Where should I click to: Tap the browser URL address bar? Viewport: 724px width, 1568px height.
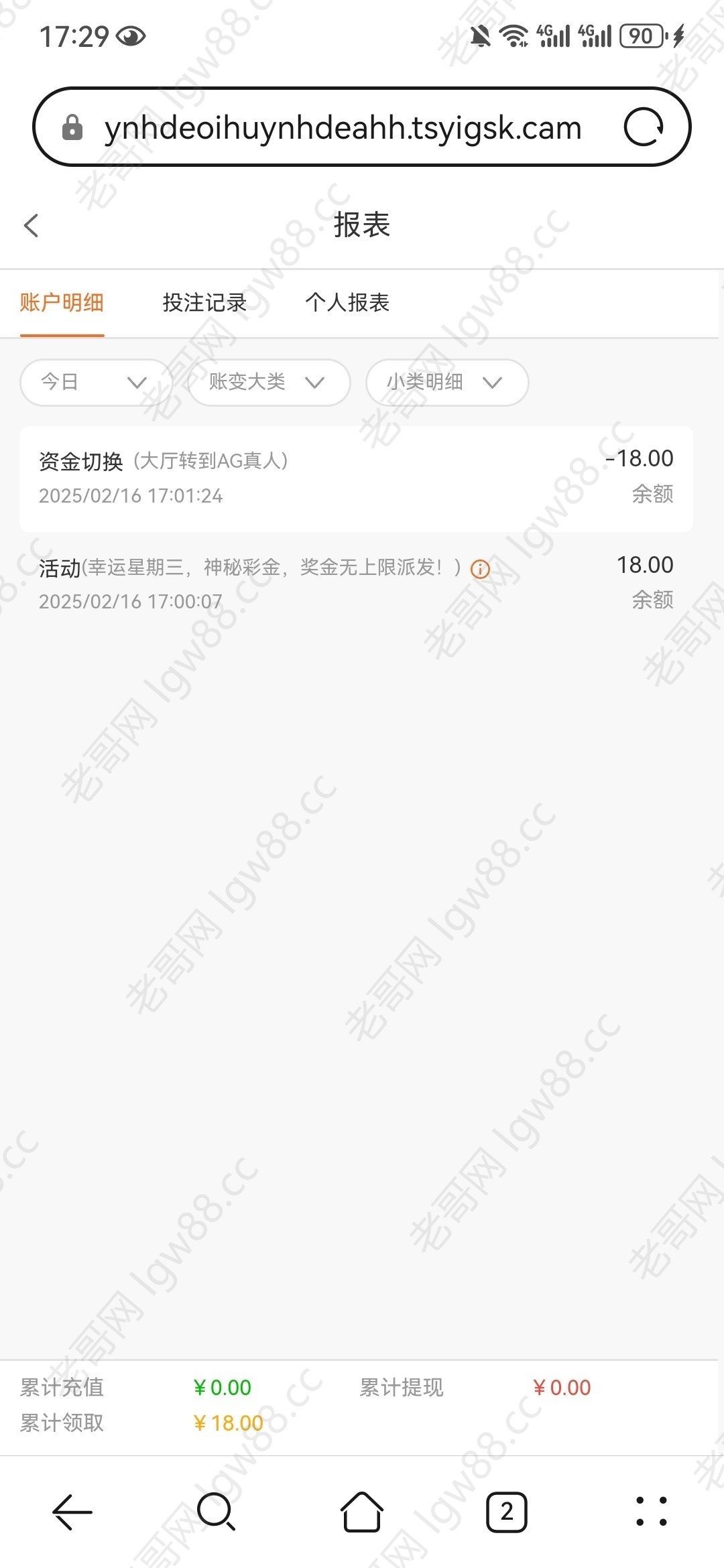[x=342, y=127]
